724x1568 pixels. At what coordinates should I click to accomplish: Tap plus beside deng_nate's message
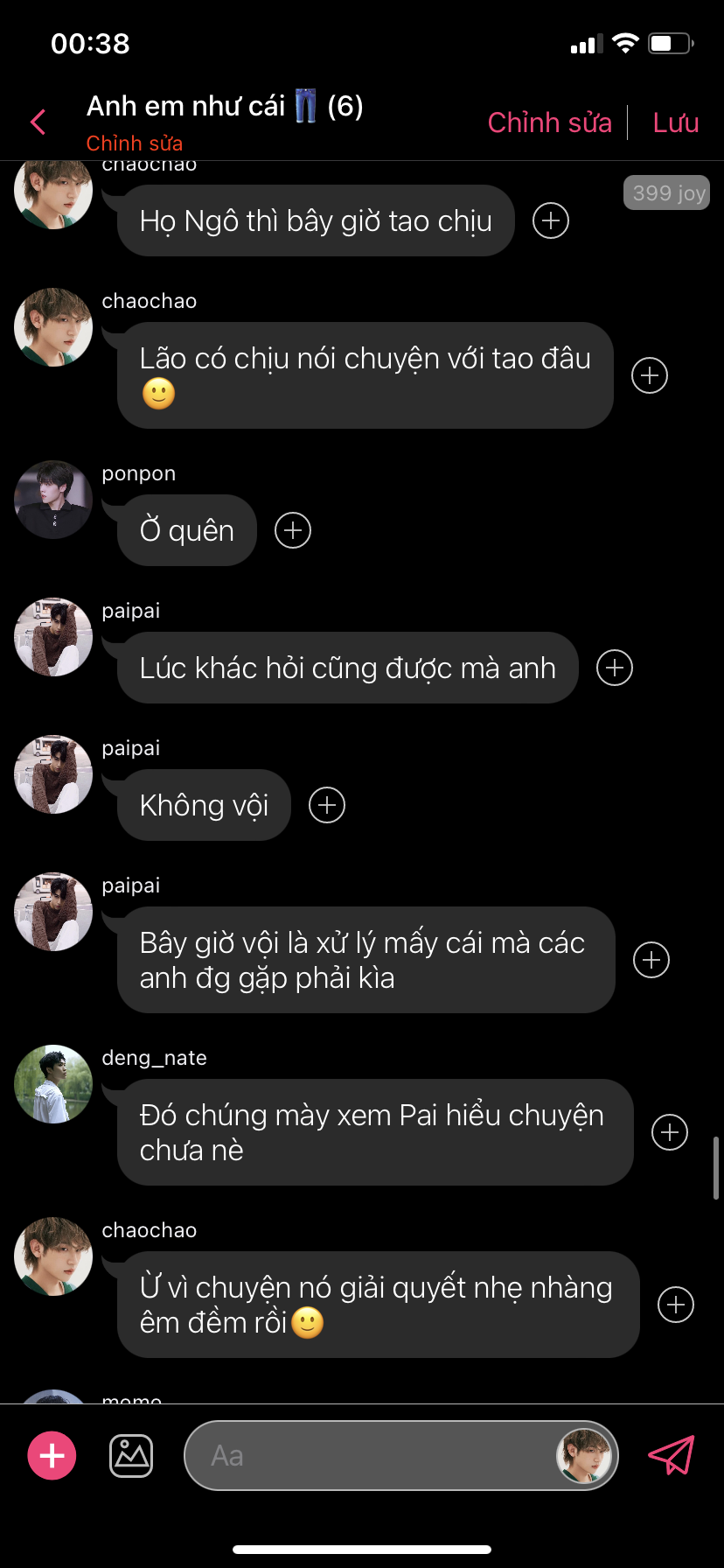coord(670,1132)
